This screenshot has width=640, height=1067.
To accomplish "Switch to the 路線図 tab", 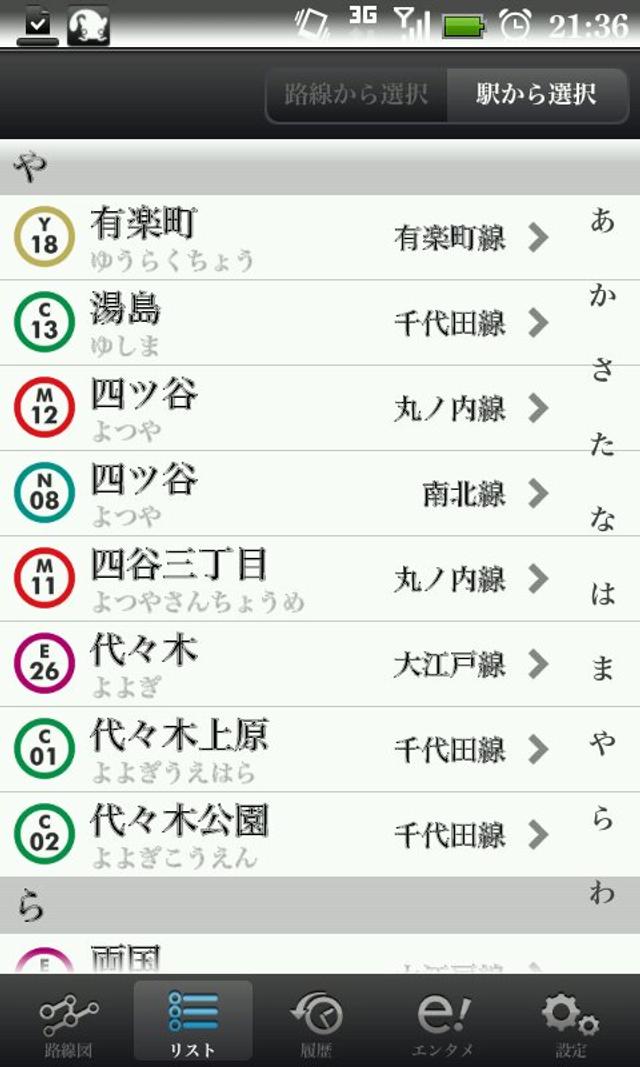I will point(69,1023).
